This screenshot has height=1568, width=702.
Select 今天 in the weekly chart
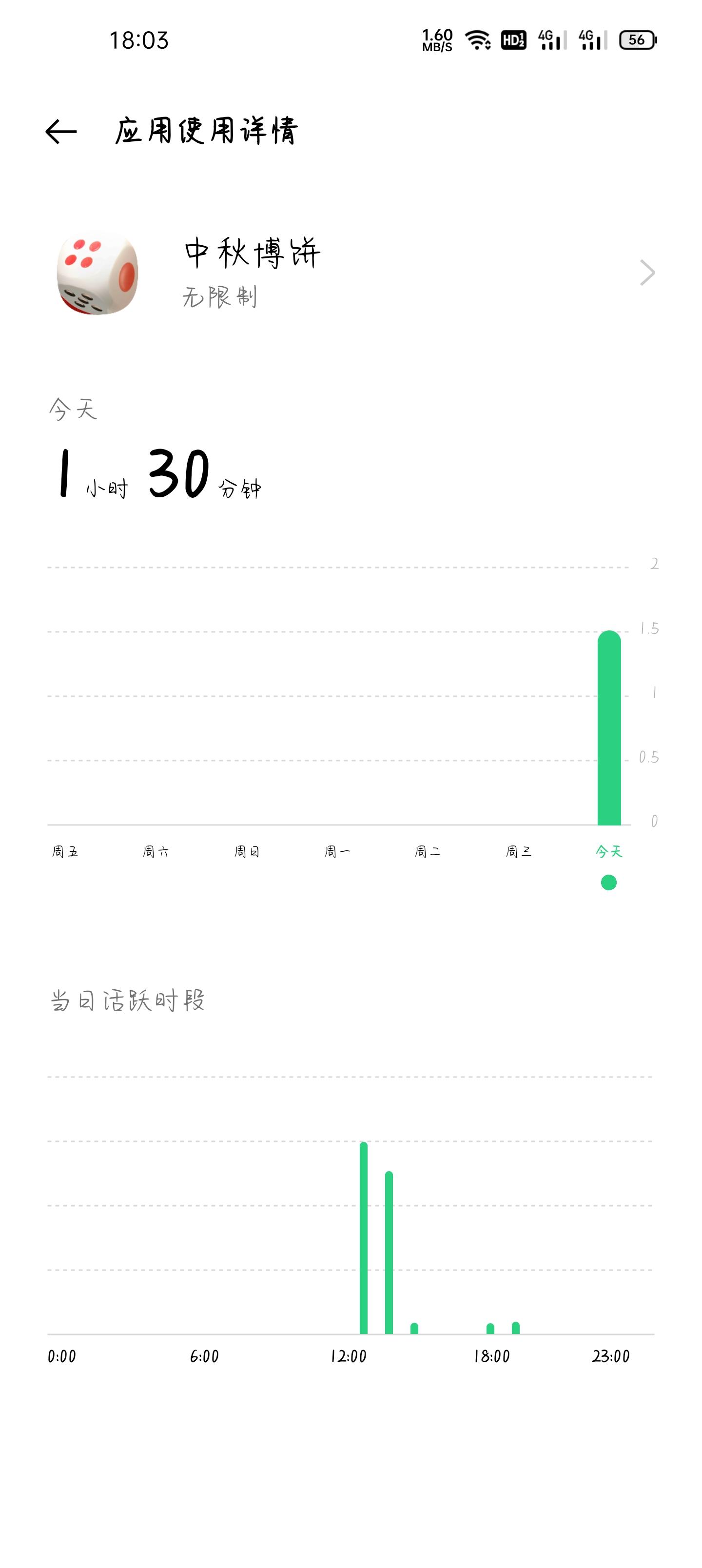point(609,851)
